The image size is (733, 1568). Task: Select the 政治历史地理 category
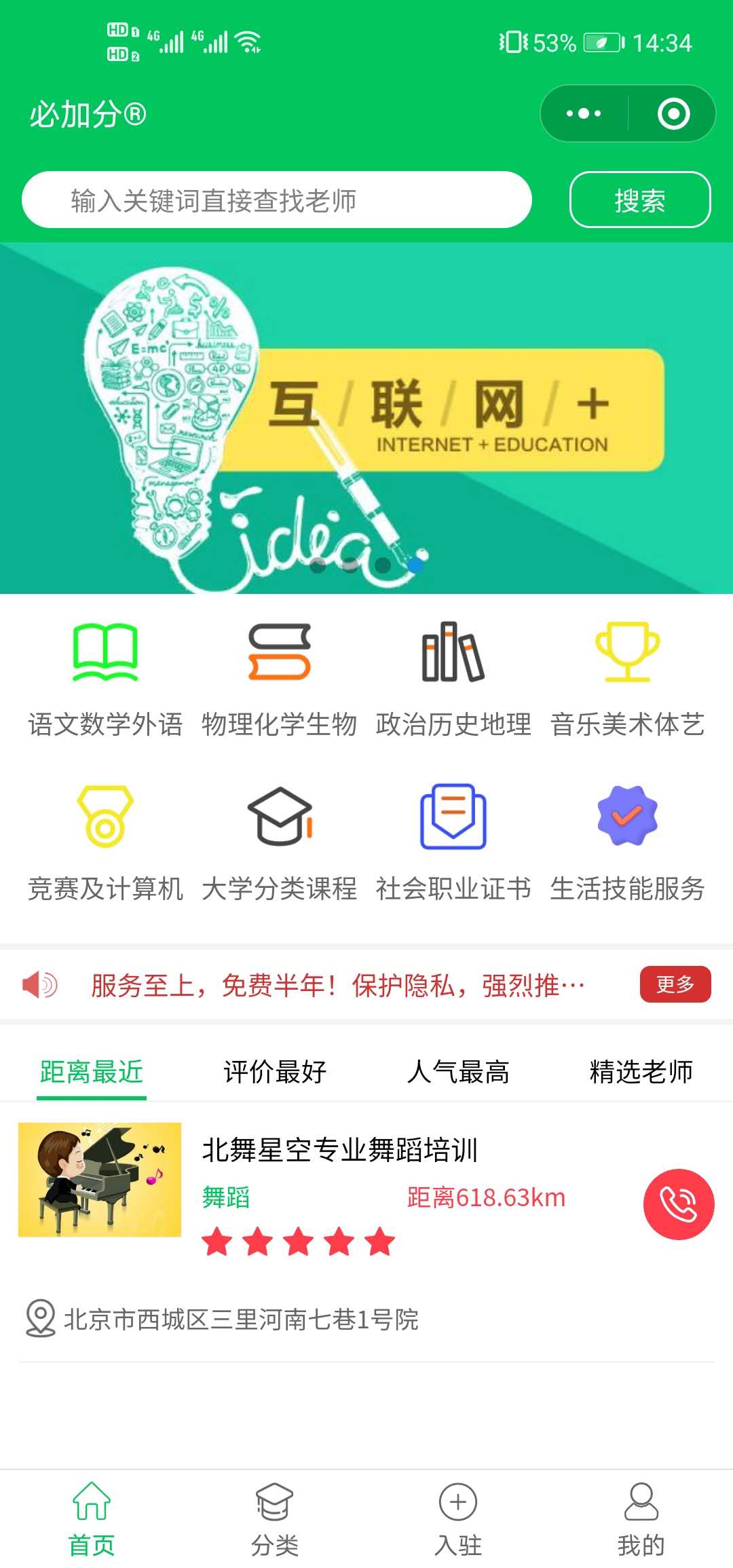click(x=453, y=679)
